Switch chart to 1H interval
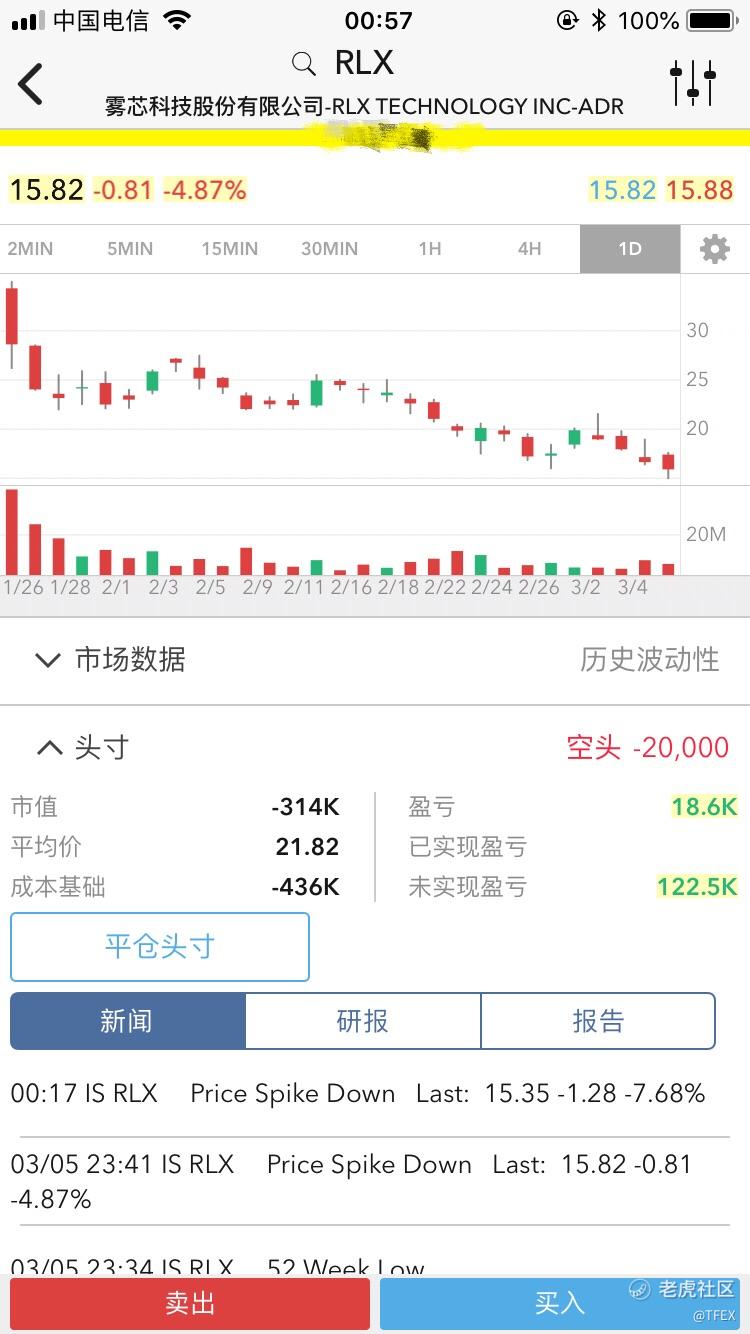Screen dimensions: 750x1334 (x=430, y=249)
